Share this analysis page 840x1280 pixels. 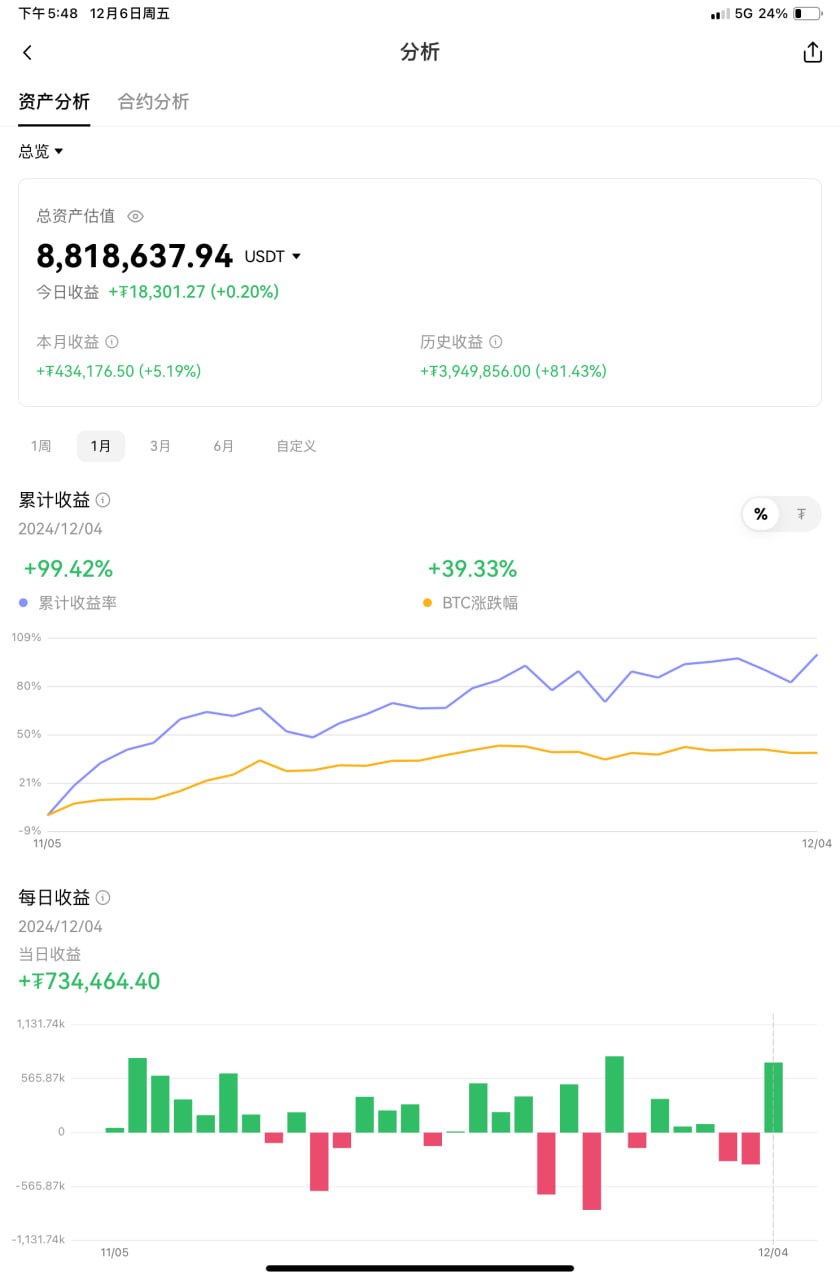pyautogui.click(x=812, y=53)
